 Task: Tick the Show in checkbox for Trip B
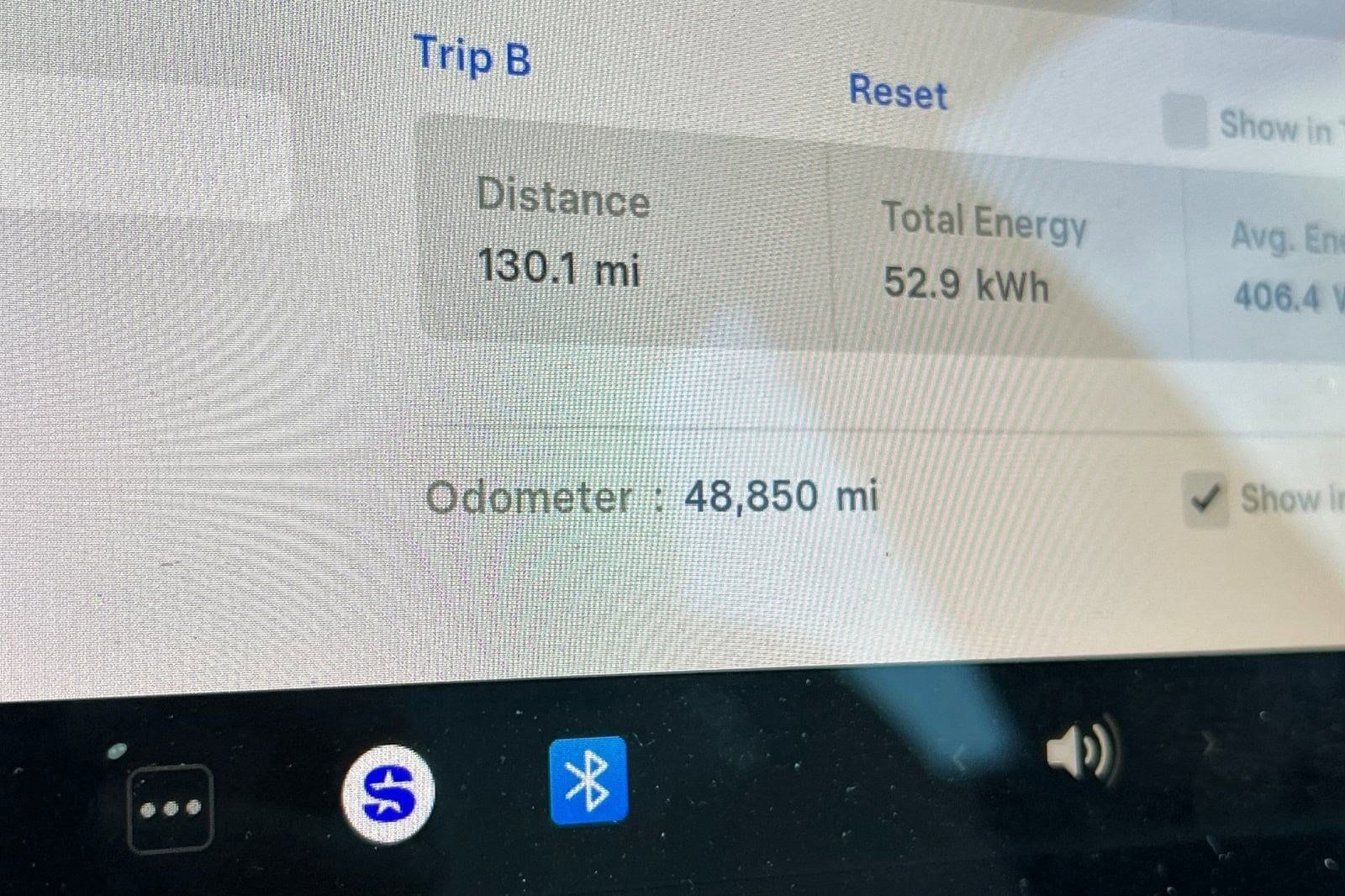1184,120
